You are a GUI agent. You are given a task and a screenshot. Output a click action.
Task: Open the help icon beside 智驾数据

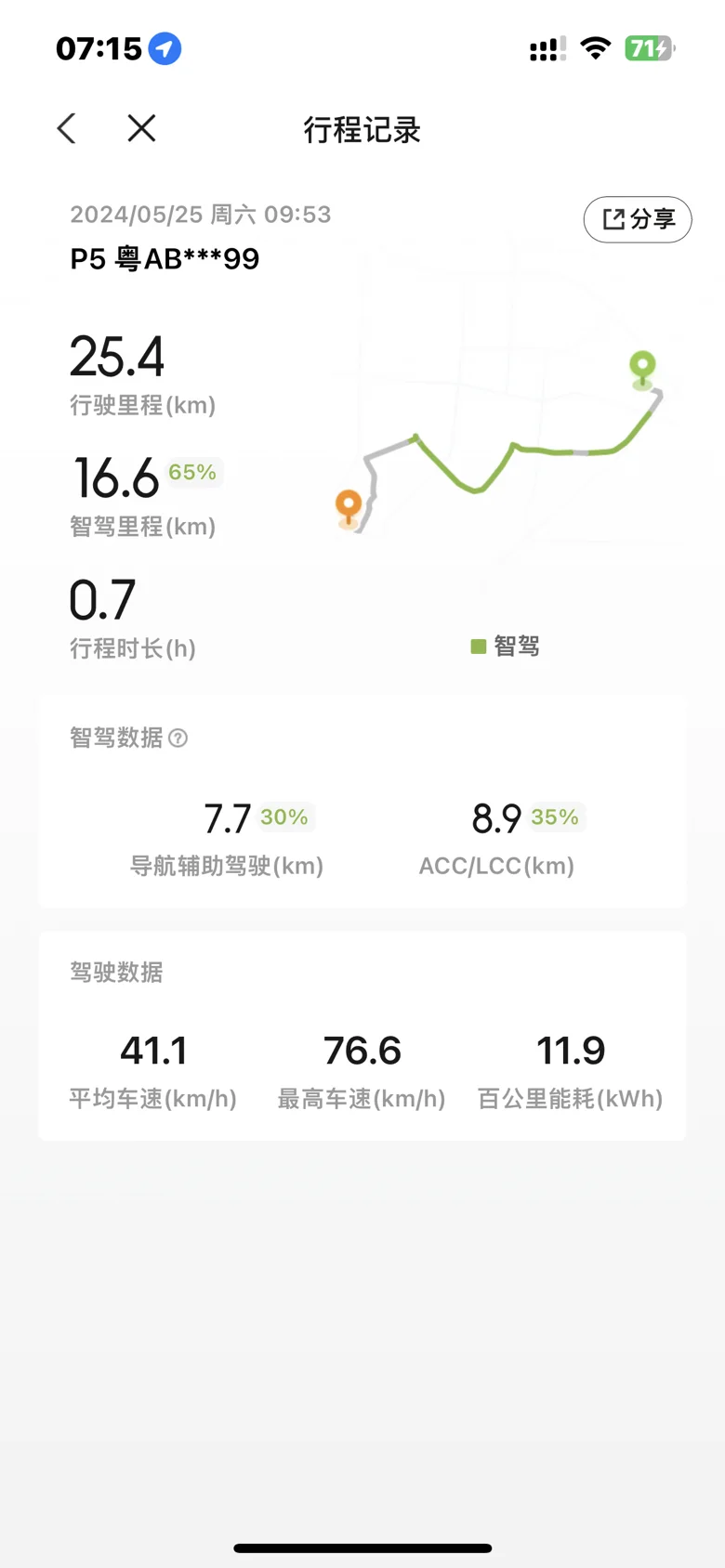tap(178, 738)
